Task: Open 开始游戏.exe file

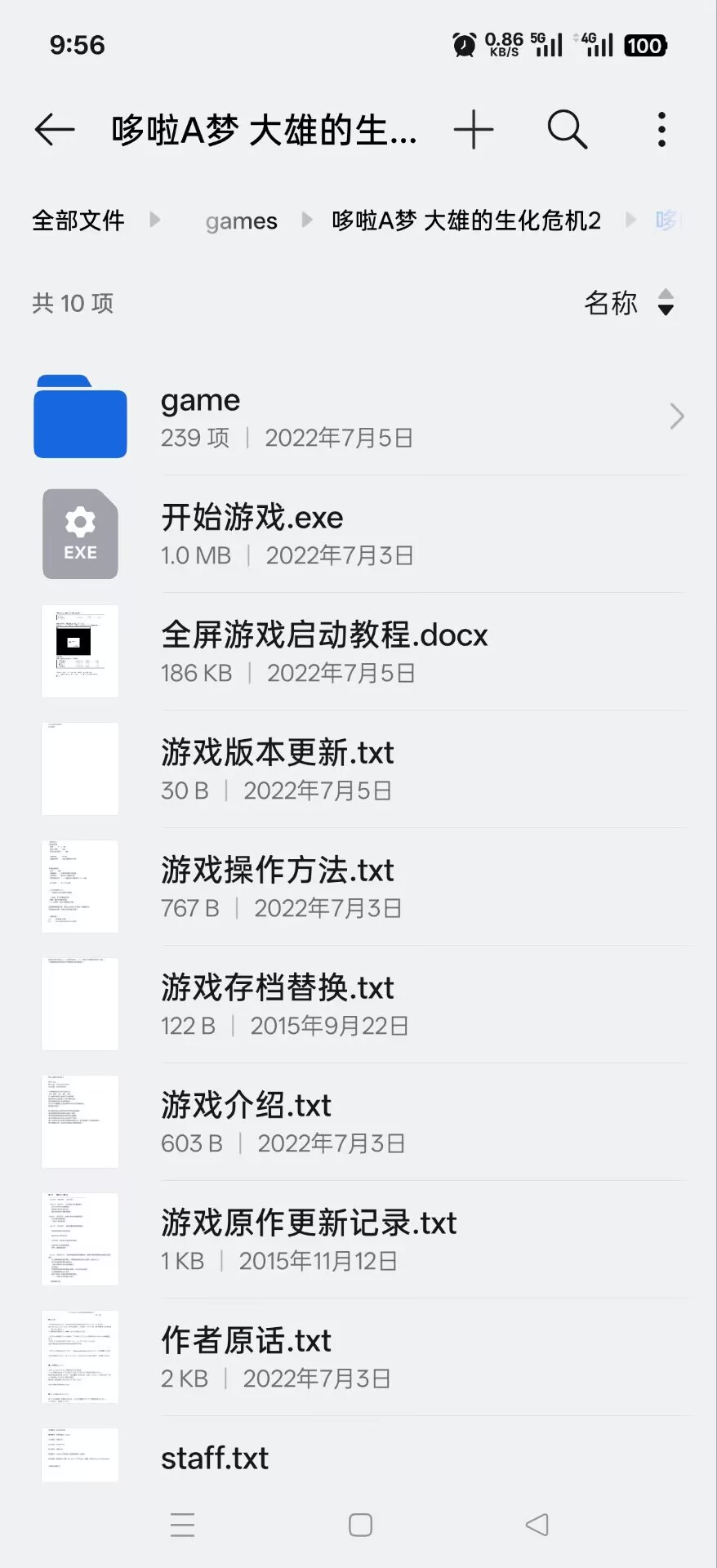Action: pos(359,534)
